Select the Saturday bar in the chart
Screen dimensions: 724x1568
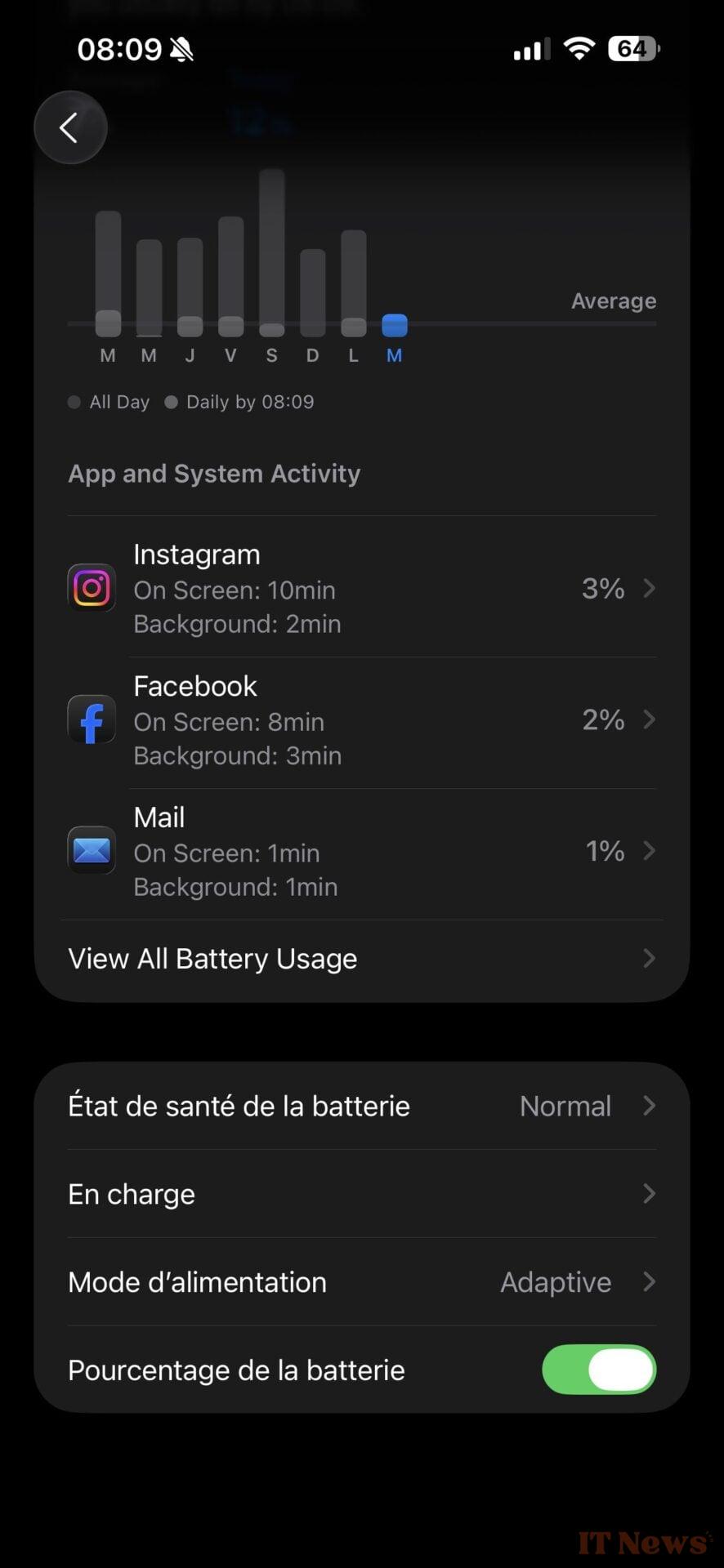coord(271,253)
